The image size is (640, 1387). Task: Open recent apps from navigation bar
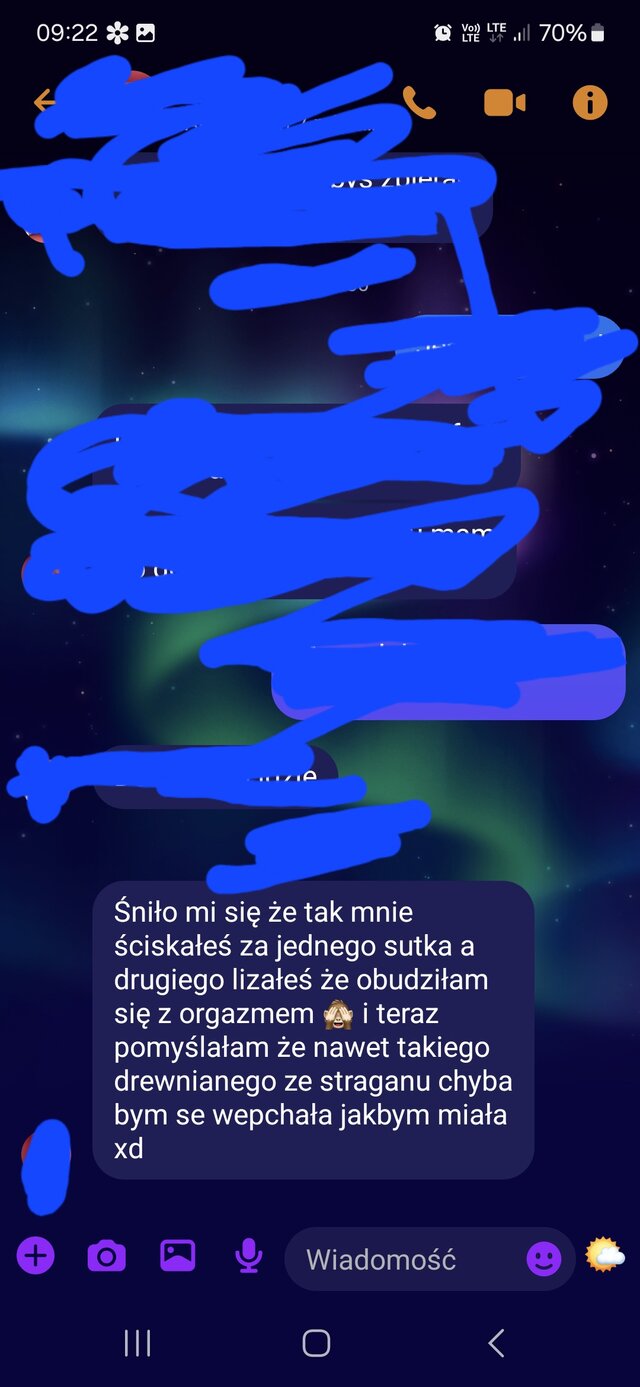pos(137,1343)
